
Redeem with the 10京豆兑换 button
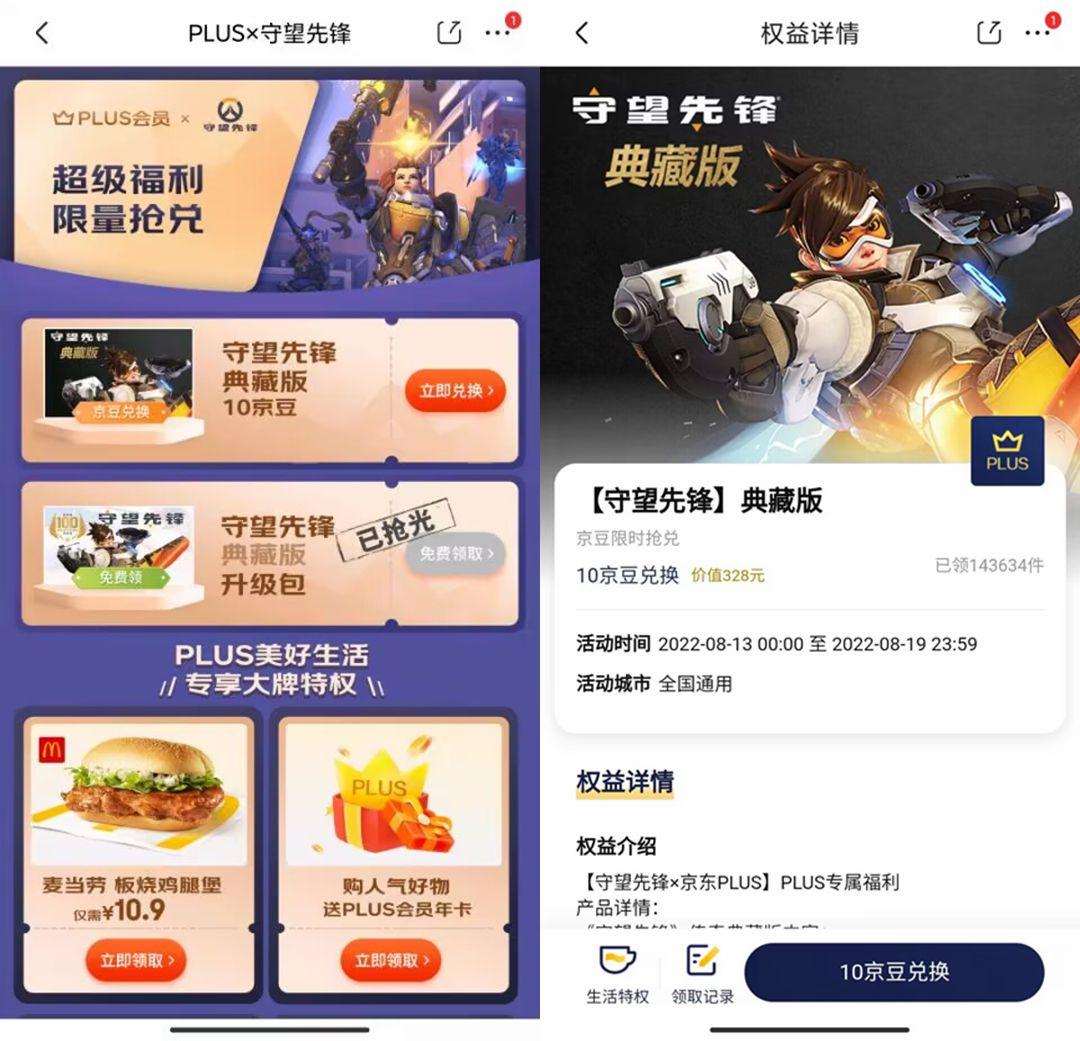pos(894,972)
